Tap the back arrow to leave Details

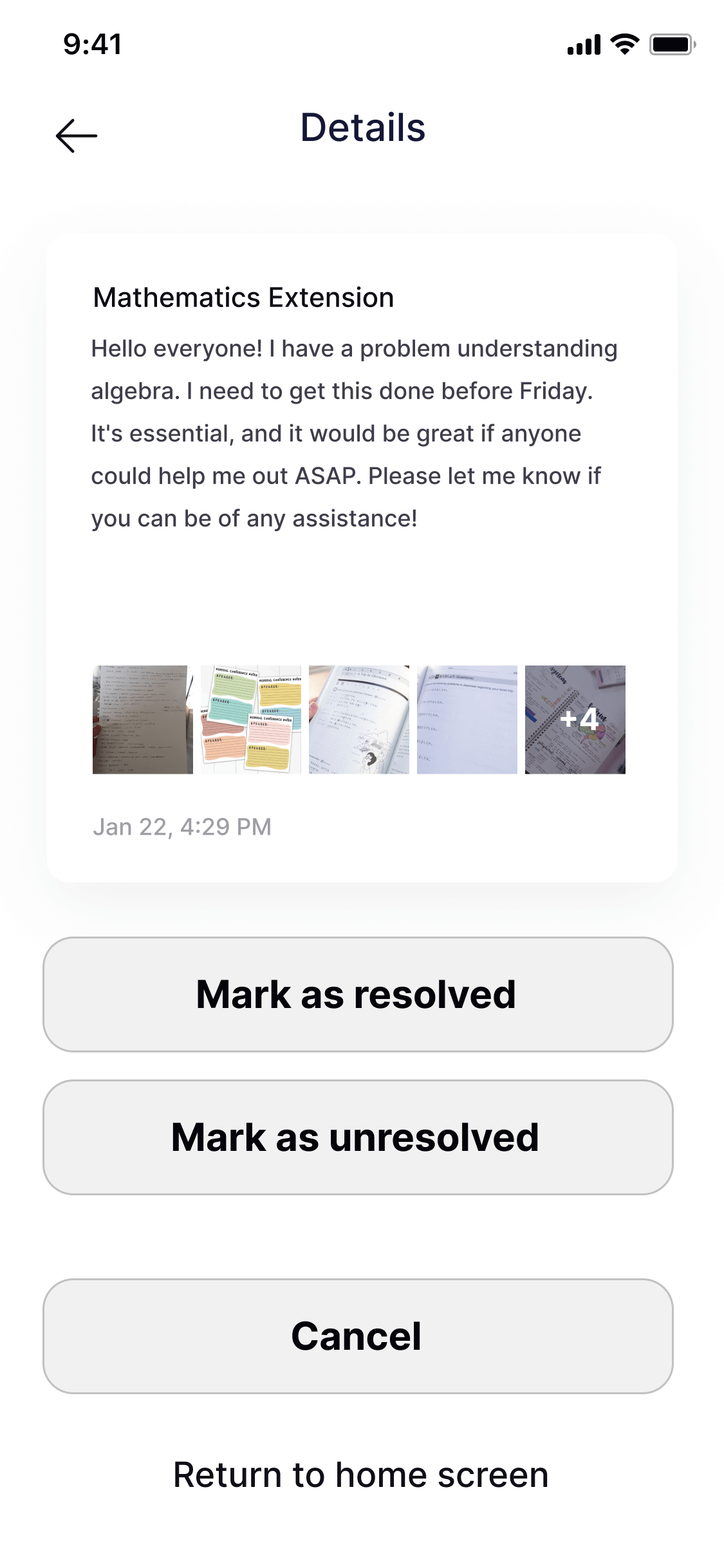(x=75, y=136)
